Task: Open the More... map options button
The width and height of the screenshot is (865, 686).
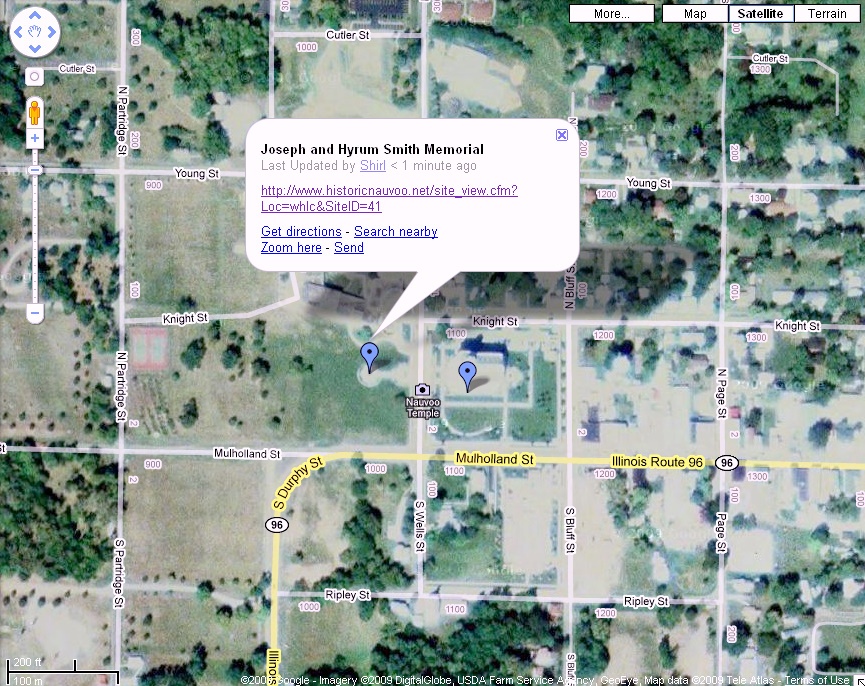Action: tap(611, 14)
